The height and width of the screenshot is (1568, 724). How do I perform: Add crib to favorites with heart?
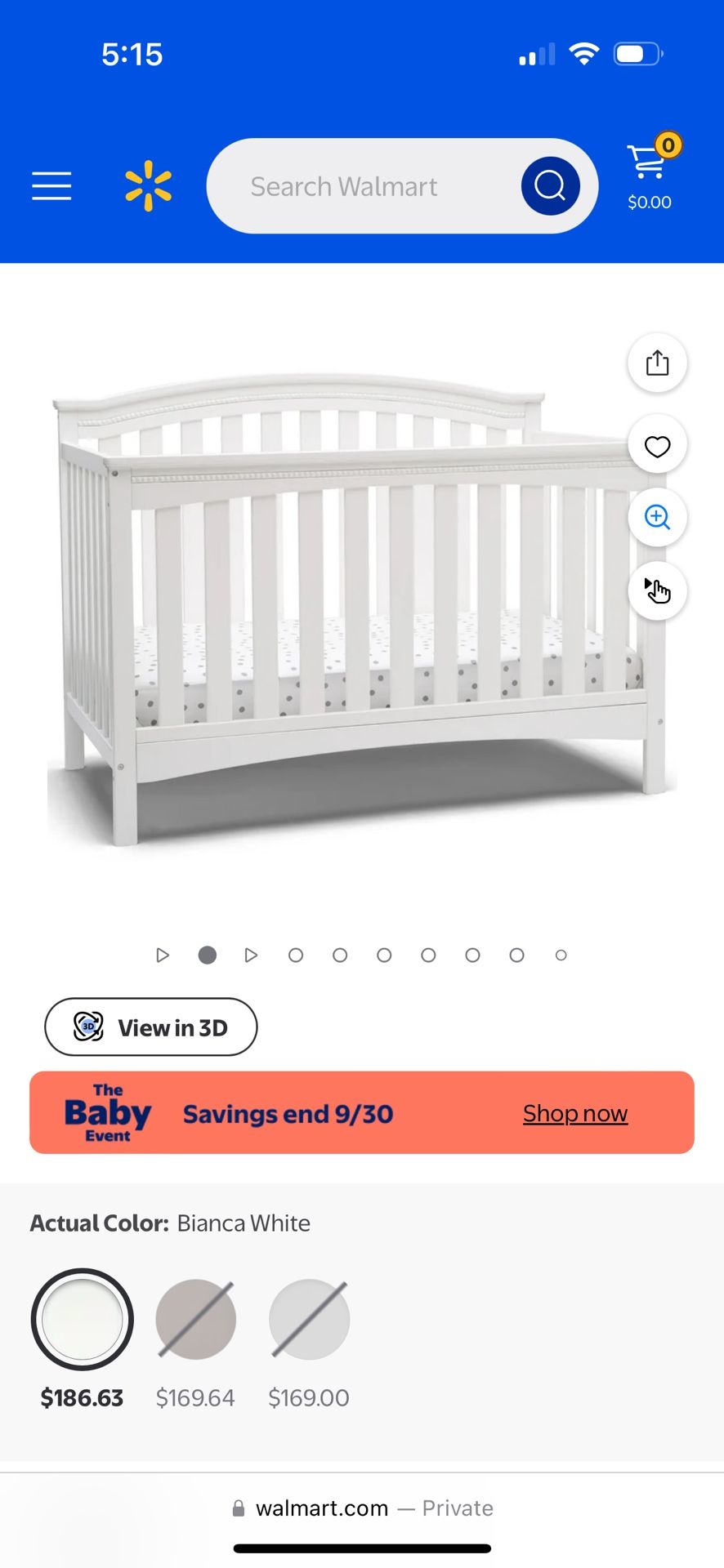[657, 446]
